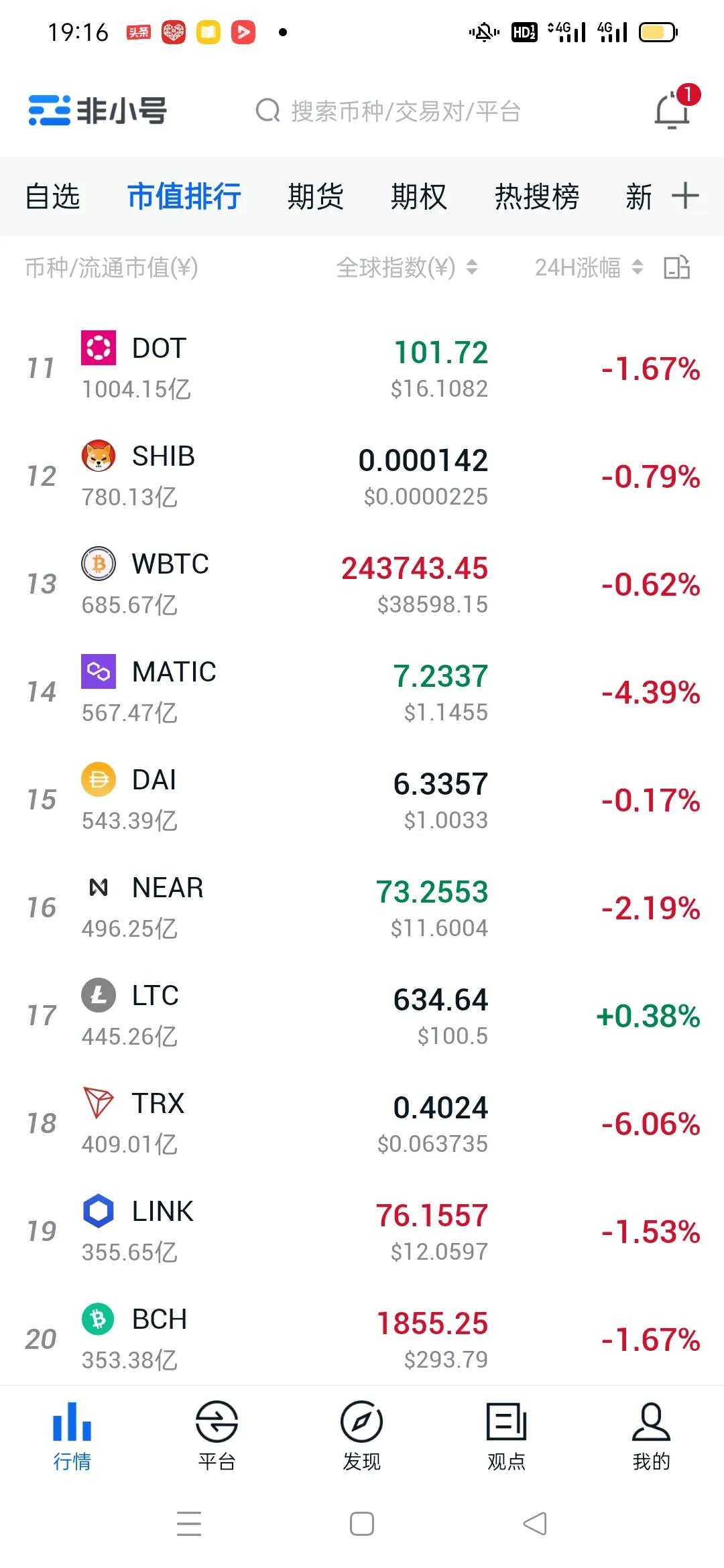Switch to the 期货 tab
The height and width of the screenshot is (1568, 724).
tap(315, 197)
